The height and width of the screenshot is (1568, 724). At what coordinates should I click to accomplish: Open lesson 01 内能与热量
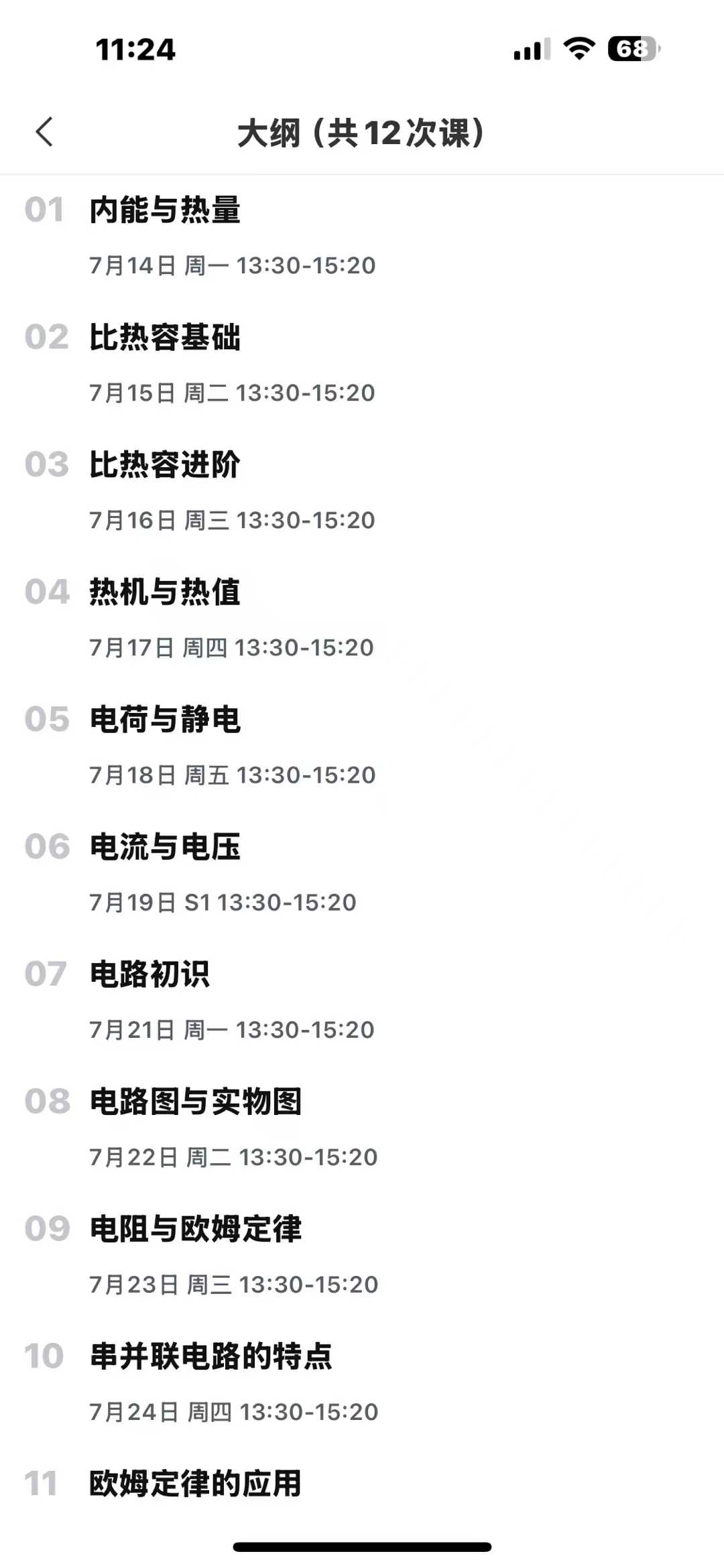(362, 237)
